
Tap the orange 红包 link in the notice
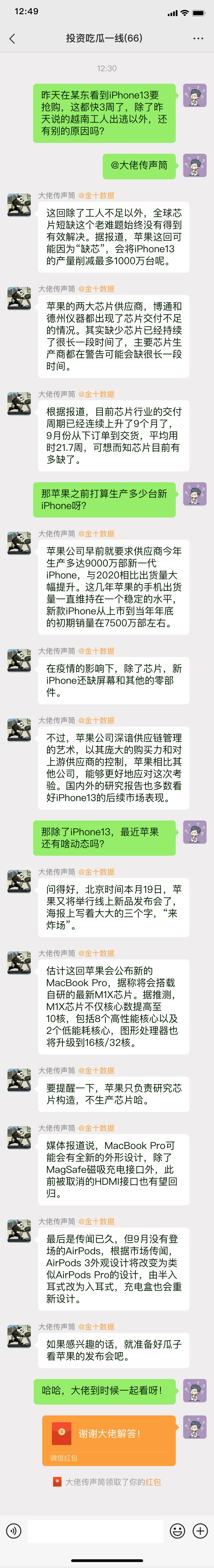[153, 1481]
